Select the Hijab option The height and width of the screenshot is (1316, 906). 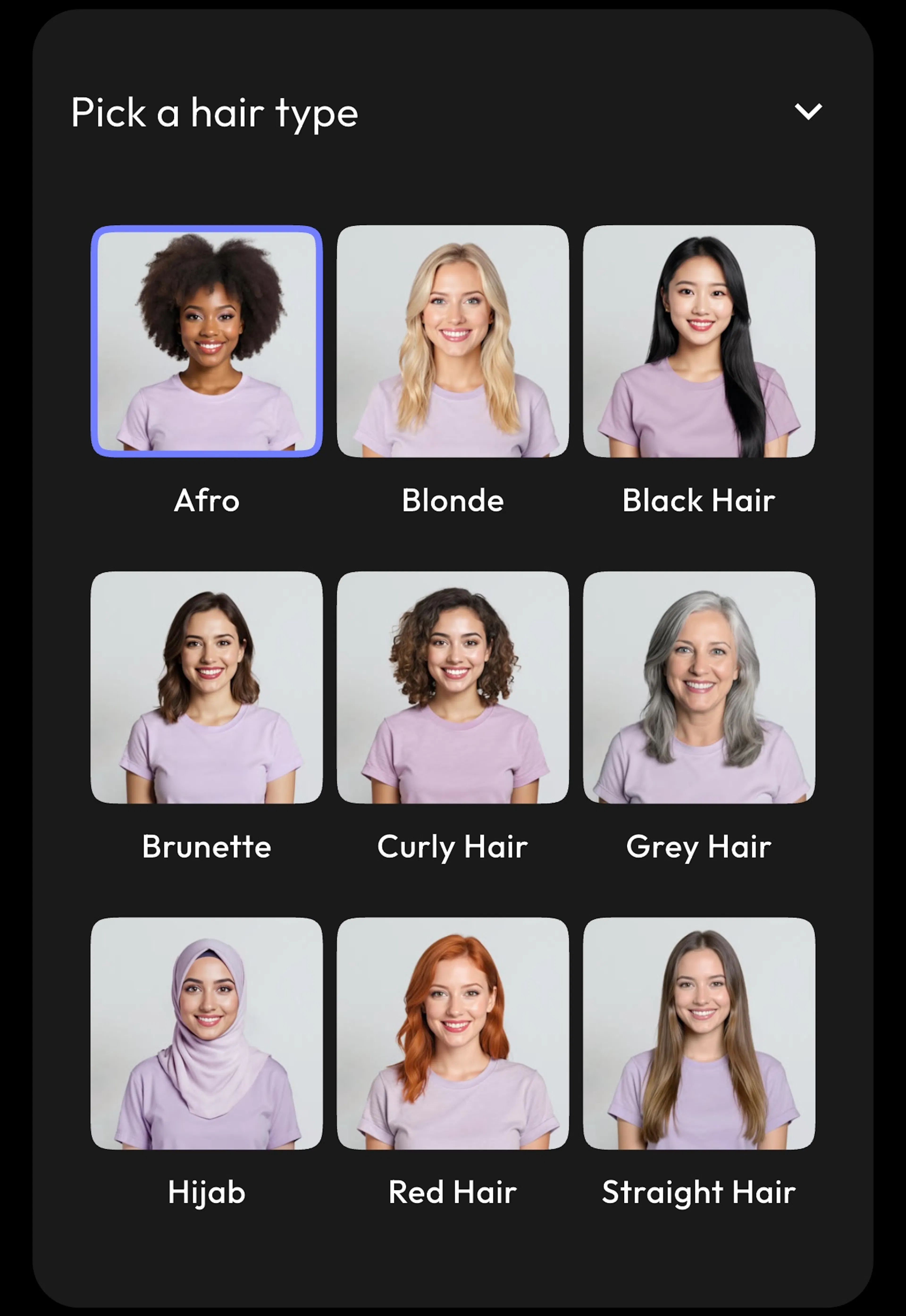pyautogui.click(x=207, y=1033)
